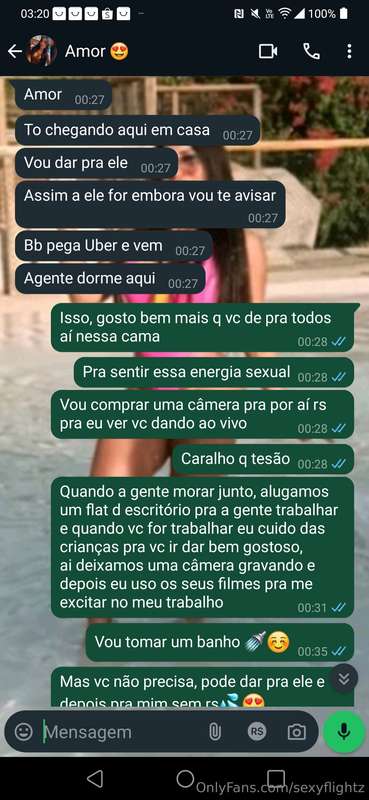Tap the R$ payment icon
The height and width of the screenshot is (800, 369).
click(x=257, y=732)
